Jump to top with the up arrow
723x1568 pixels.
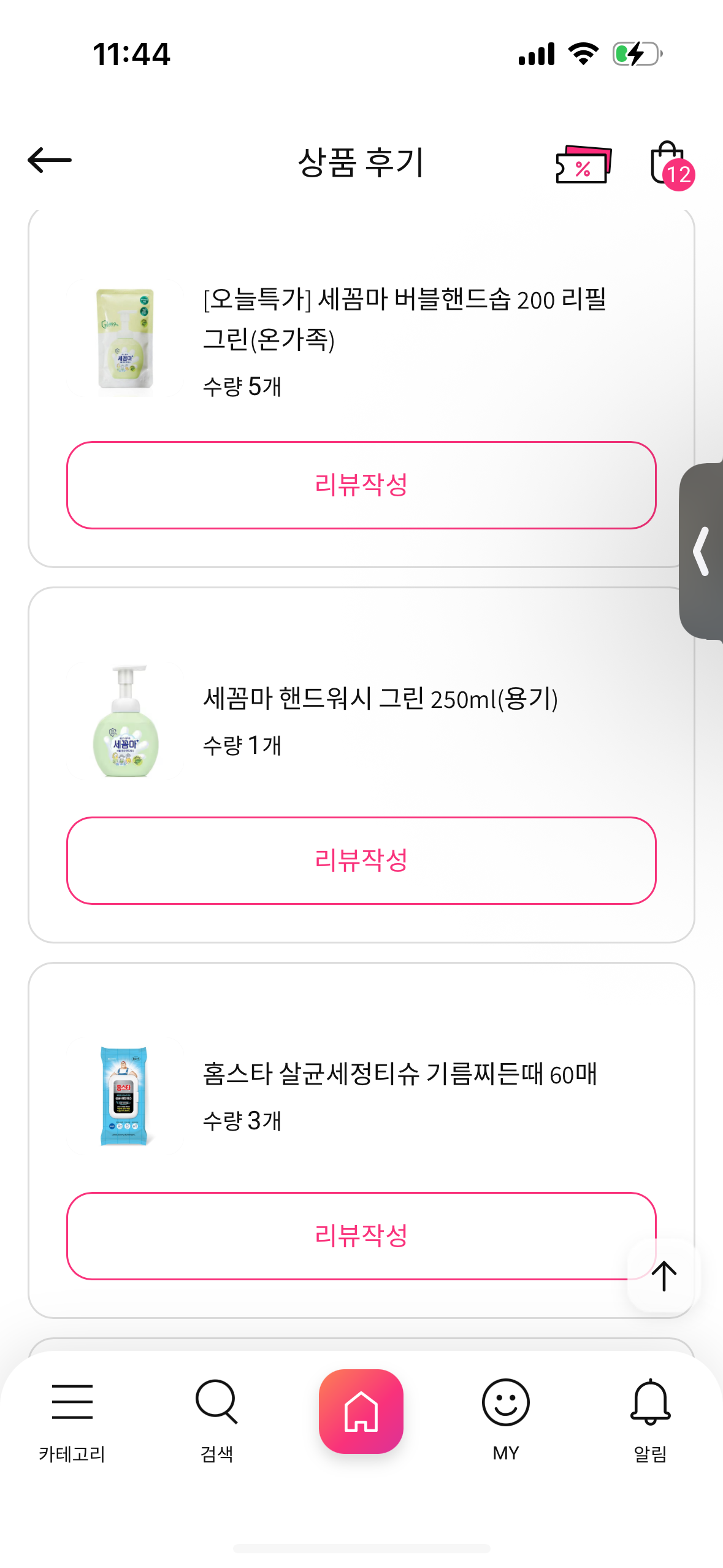(x=664, y=1276)
